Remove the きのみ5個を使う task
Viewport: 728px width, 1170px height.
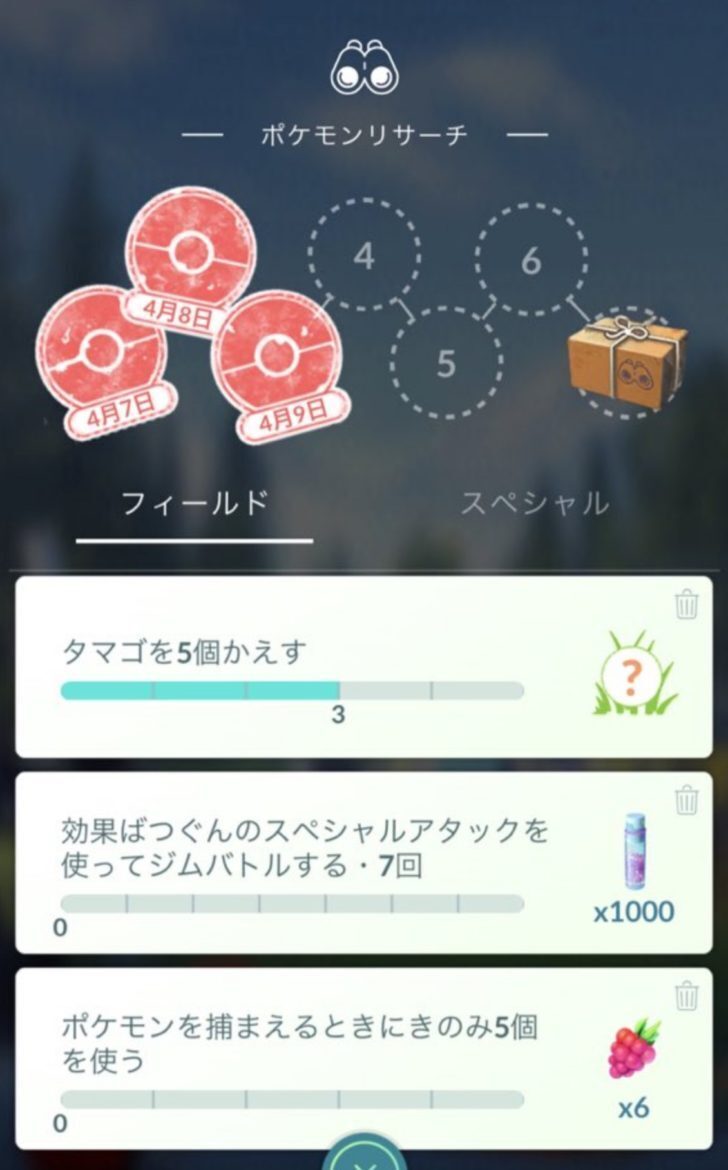(x=686, y=996)
